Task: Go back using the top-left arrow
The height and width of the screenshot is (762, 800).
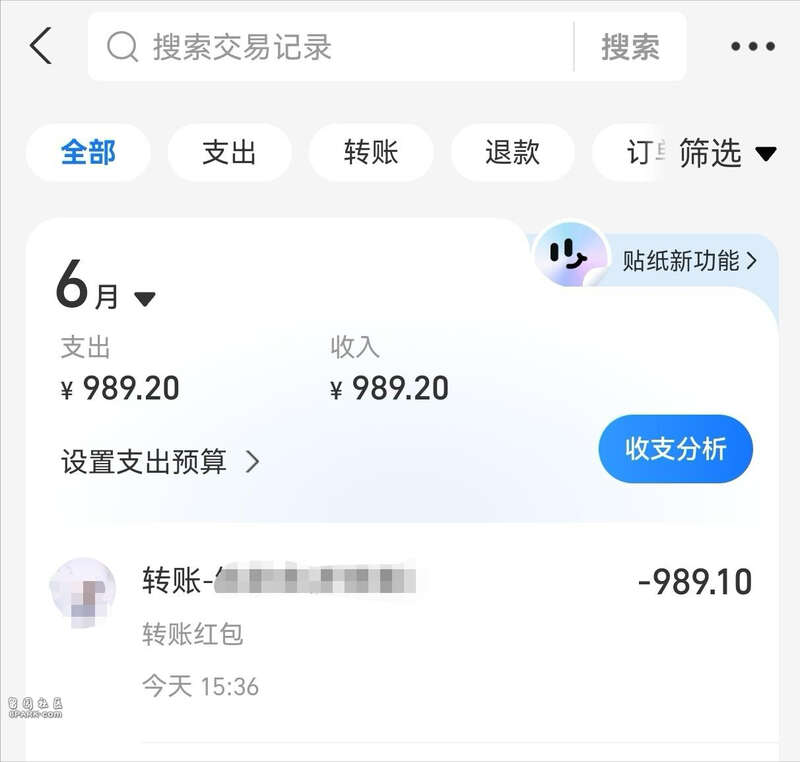Action: click(40, 47)
